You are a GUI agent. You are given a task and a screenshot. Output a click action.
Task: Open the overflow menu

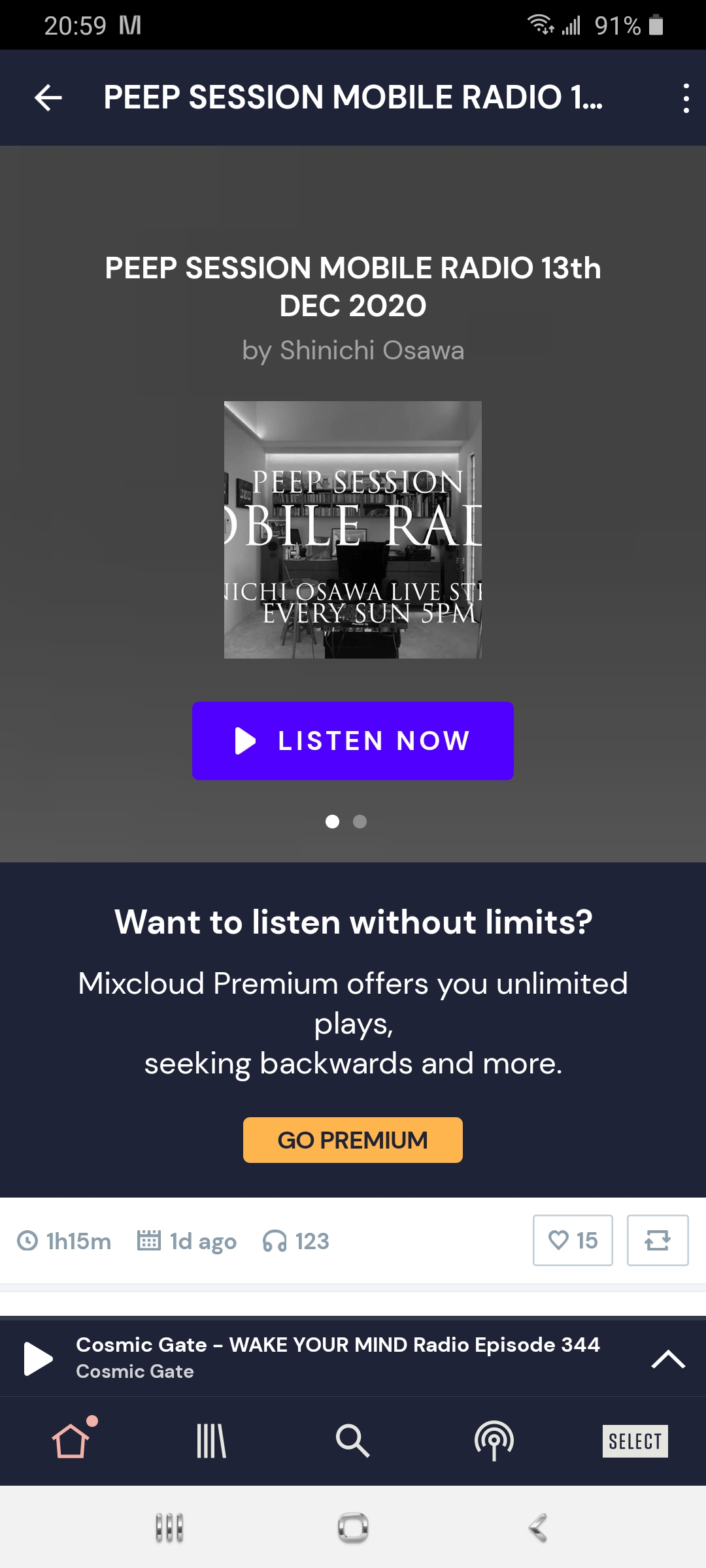[685, 98]
